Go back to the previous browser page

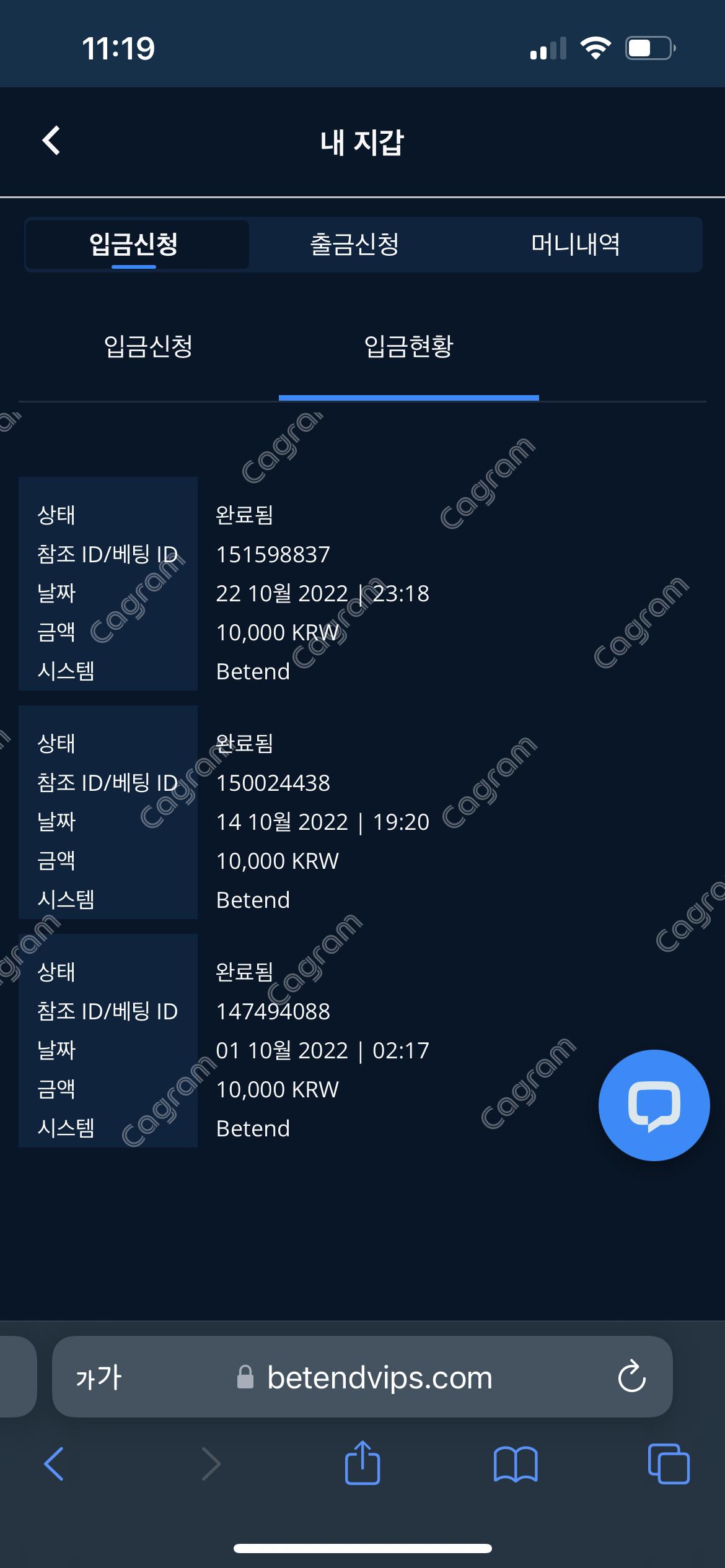coord(55,1465)
